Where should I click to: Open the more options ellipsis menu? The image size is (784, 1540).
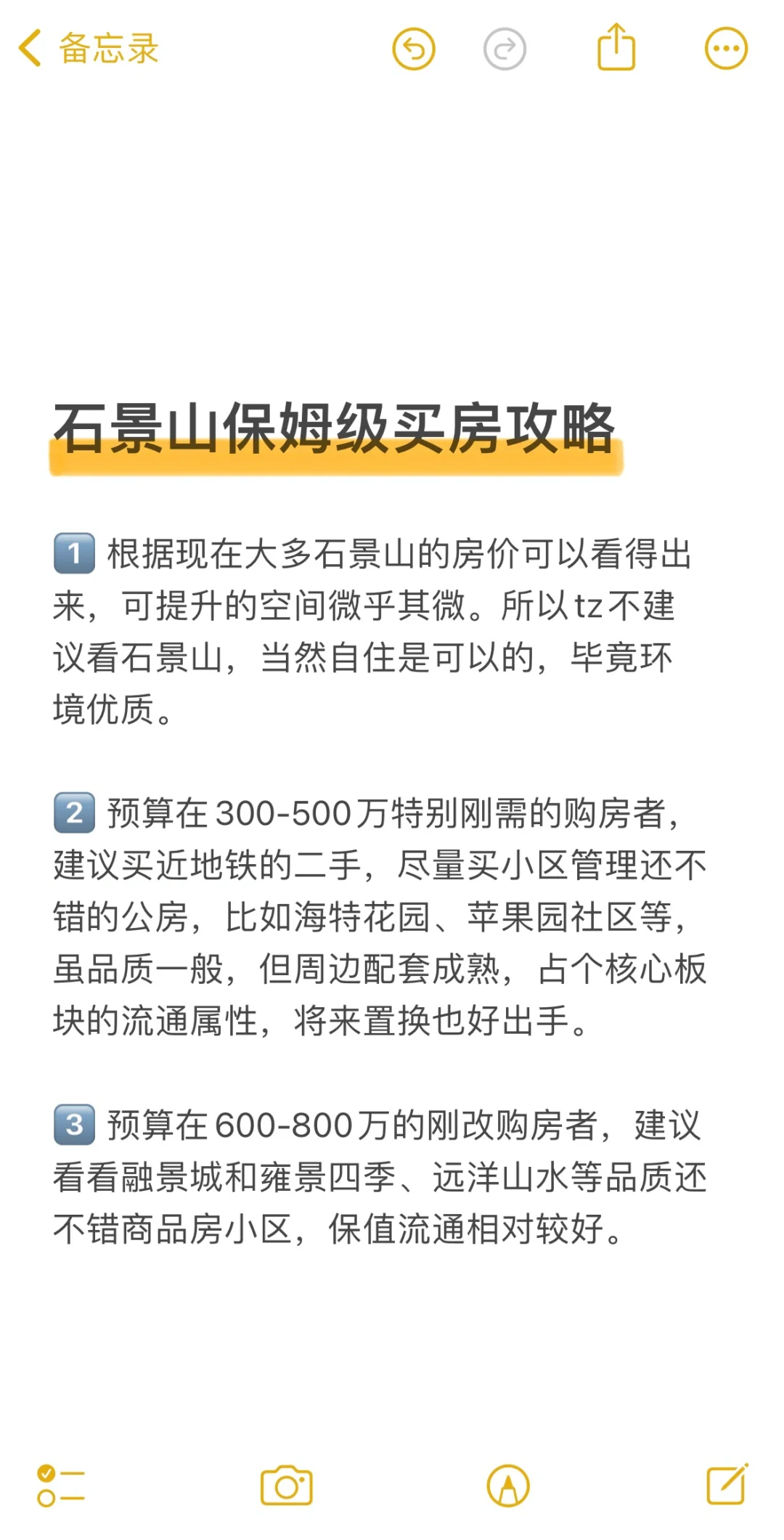(x=726, y=46)
